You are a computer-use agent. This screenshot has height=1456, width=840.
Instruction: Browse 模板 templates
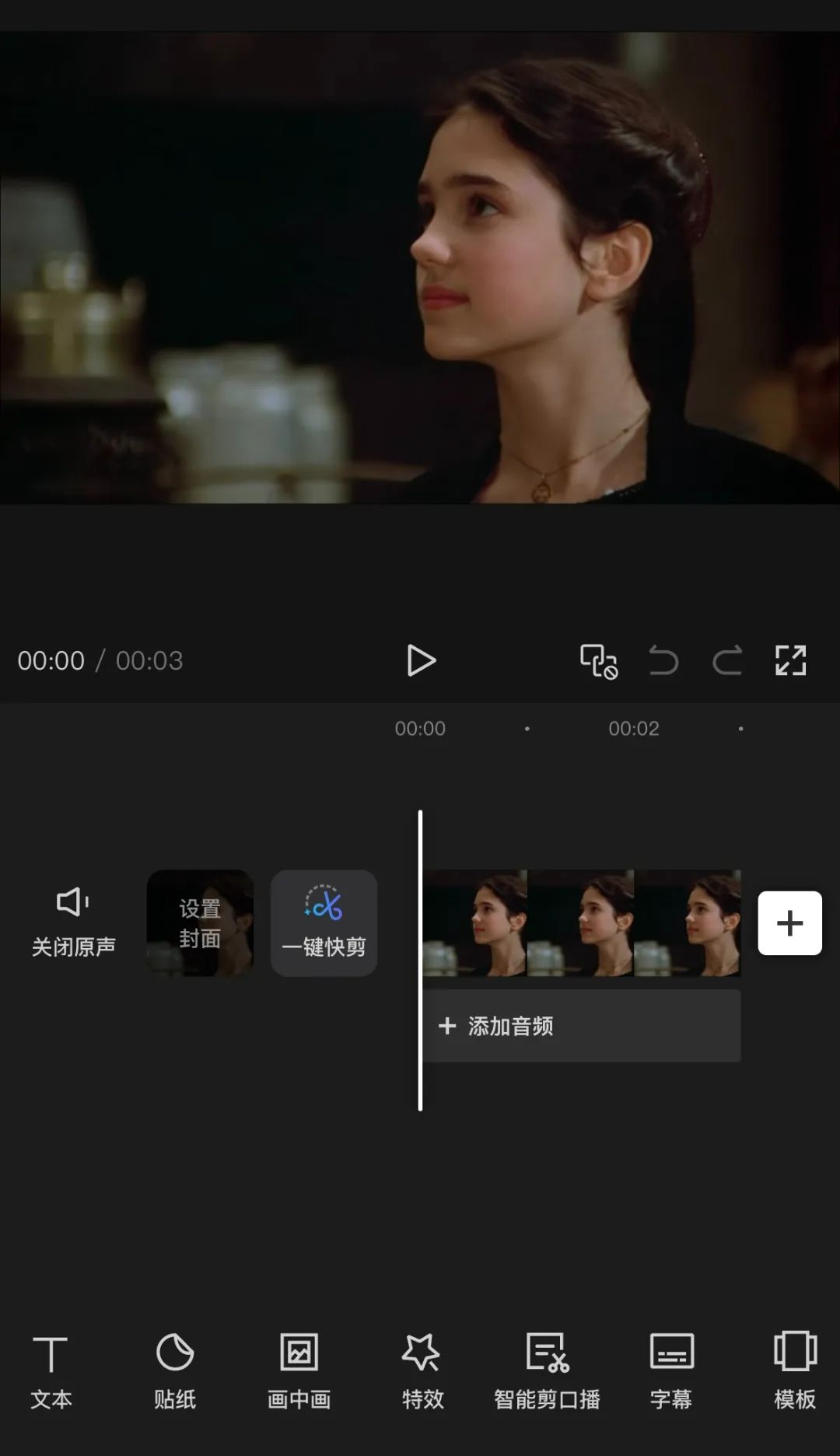point(794,1372)
